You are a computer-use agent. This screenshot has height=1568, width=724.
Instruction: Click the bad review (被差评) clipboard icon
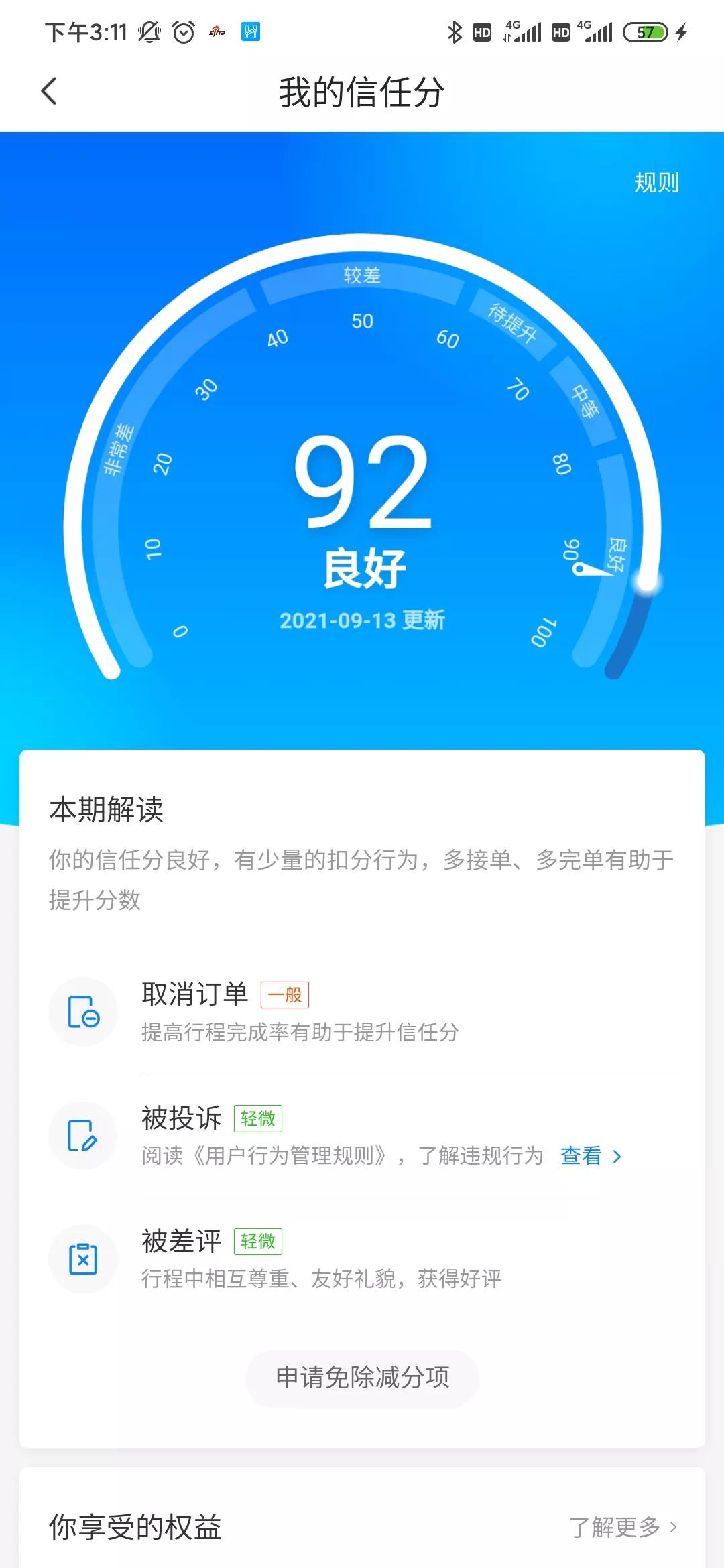point(83,1258)
